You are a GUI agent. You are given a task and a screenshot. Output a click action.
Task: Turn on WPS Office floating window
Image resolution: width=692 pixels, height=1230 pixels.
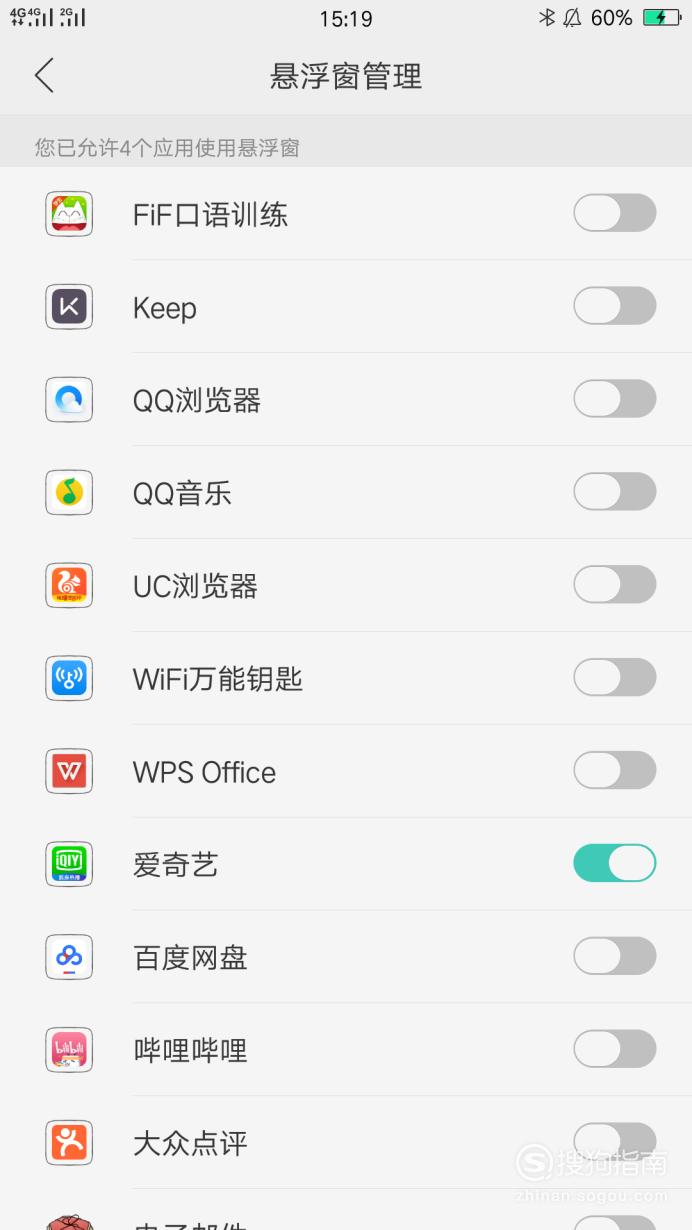(615, 771)
